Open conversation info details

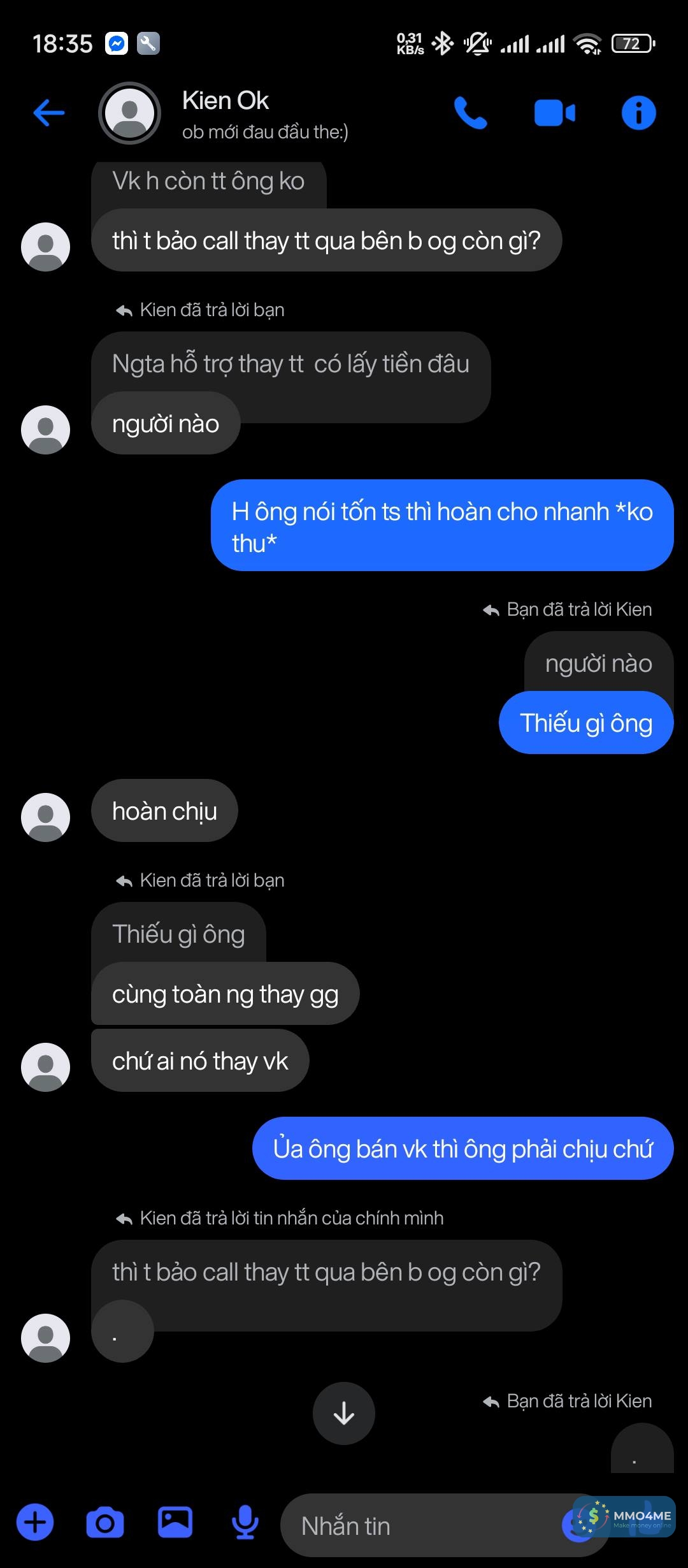click(638, 113)
